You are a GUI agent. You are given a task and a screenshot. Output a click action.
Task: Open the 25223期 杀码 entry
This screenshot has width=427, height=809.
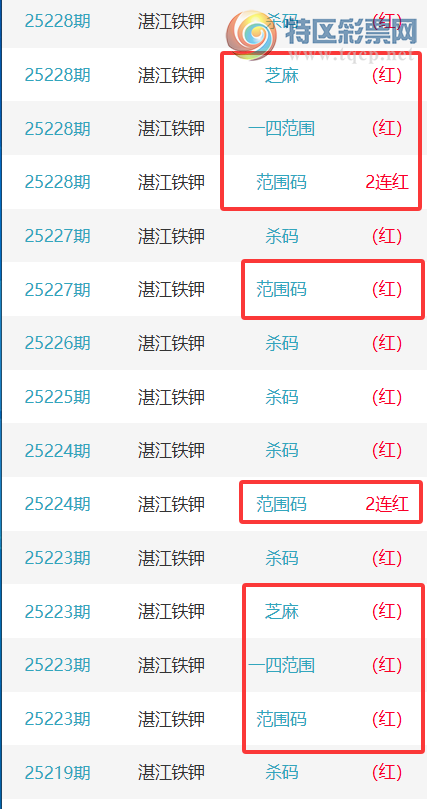tap(214, 558)
